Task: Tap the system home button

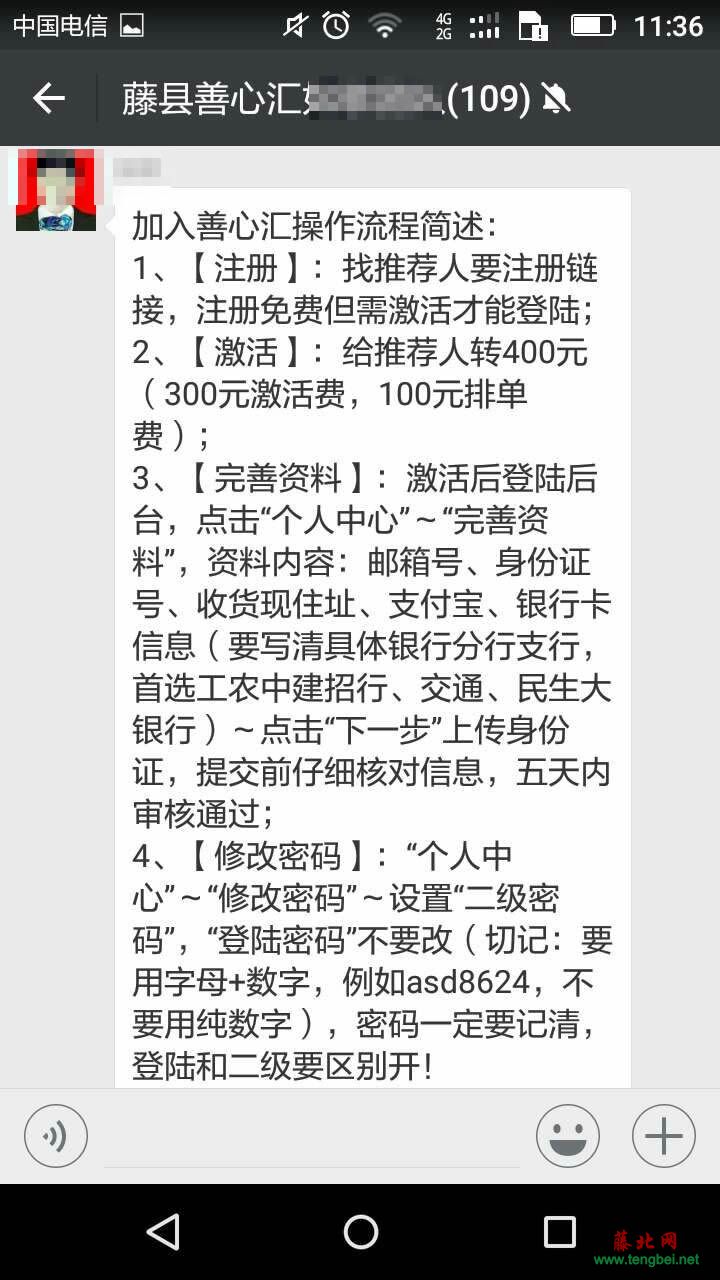Action: [360, 1232]
